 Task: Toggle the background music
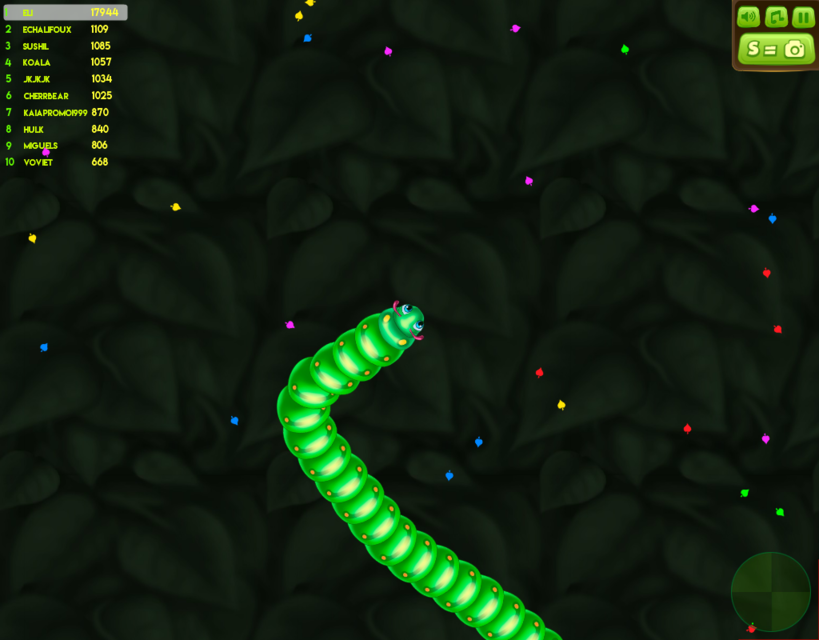click(x=776, y=17)
